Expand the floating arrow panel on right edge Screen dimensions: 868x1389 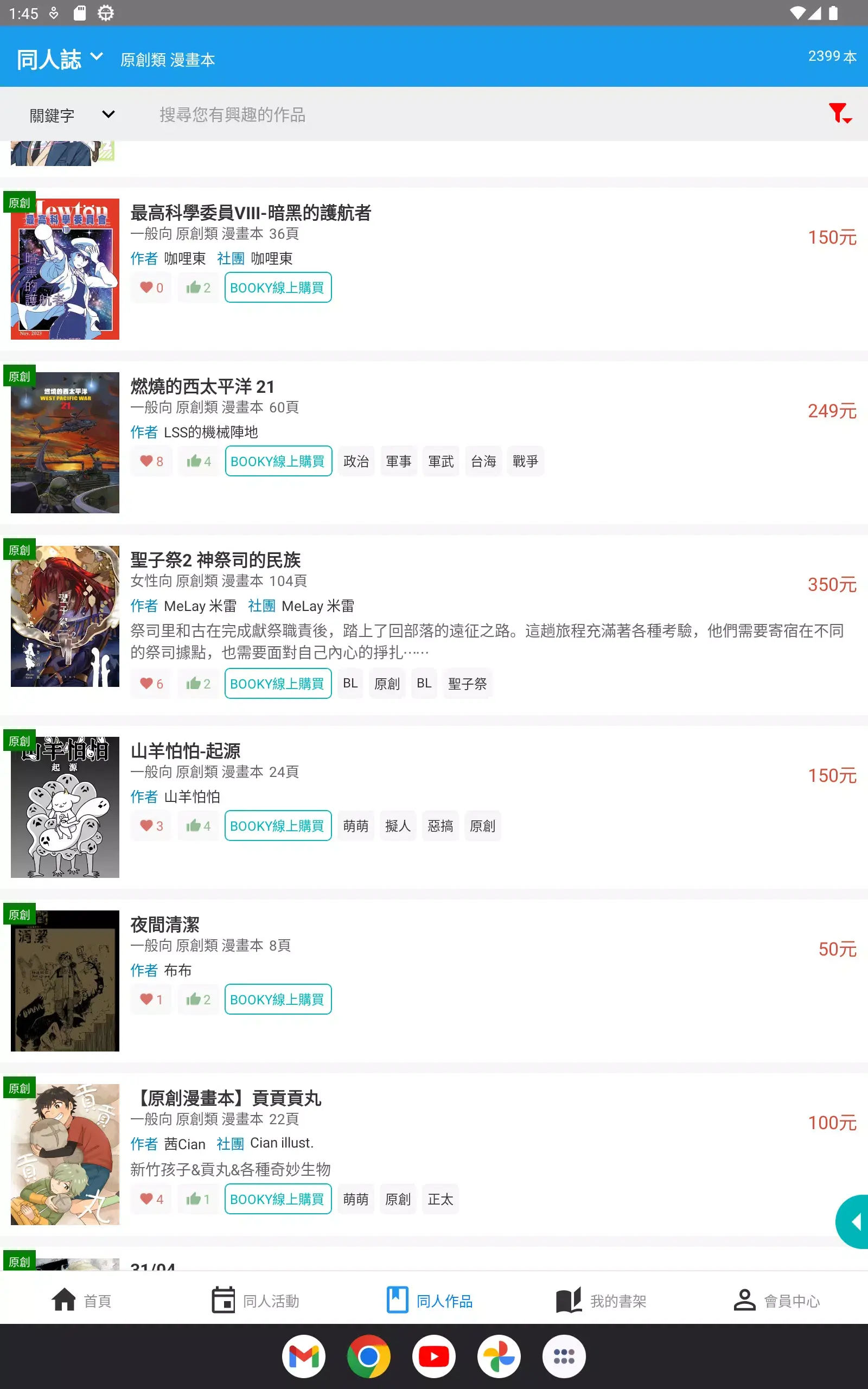point(856,1222)
